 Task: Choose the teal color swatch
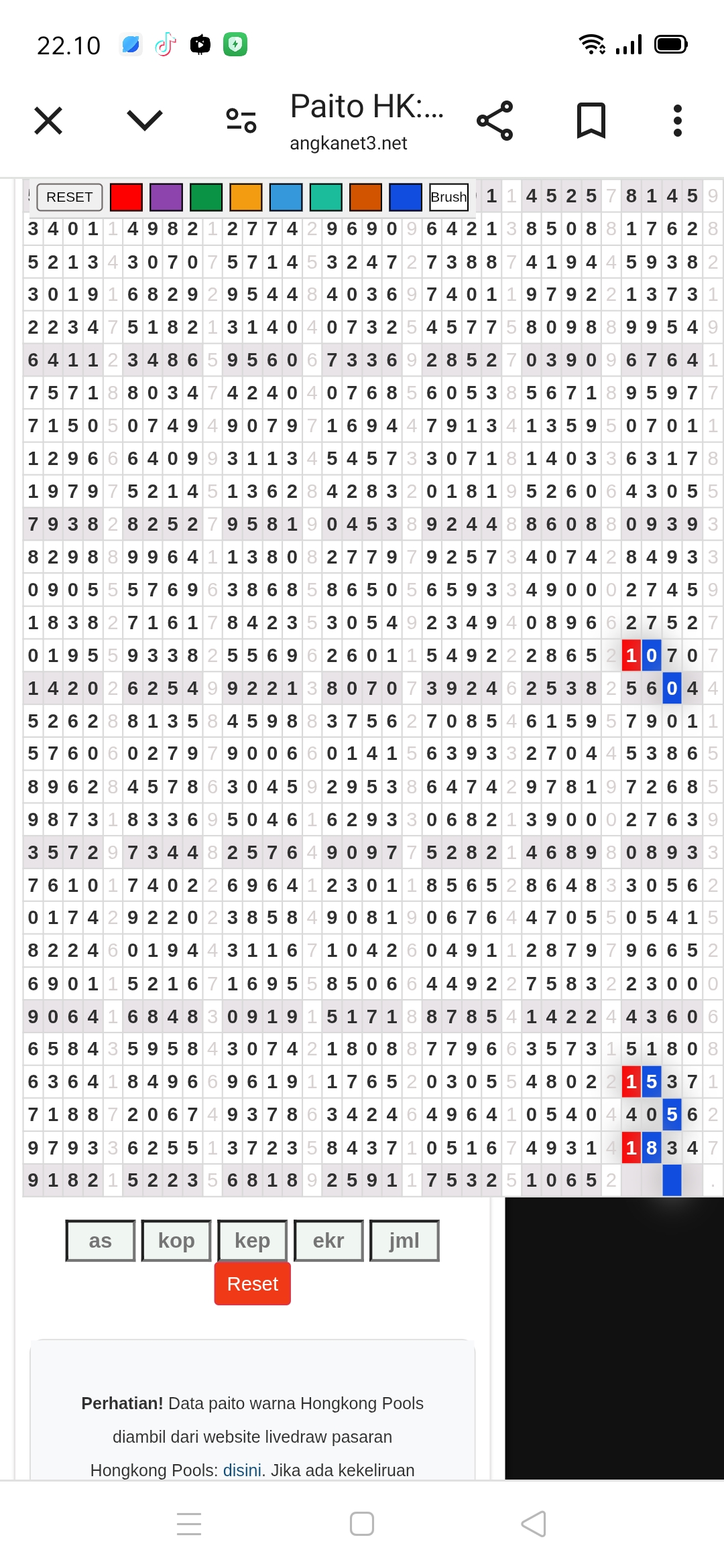coord(326,197)
